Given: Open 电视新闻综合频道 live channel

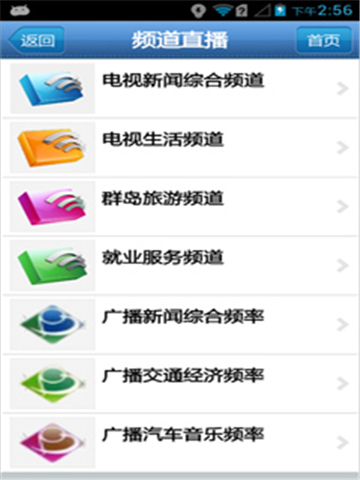Looking at the screenshot, I should pos(180,89).
